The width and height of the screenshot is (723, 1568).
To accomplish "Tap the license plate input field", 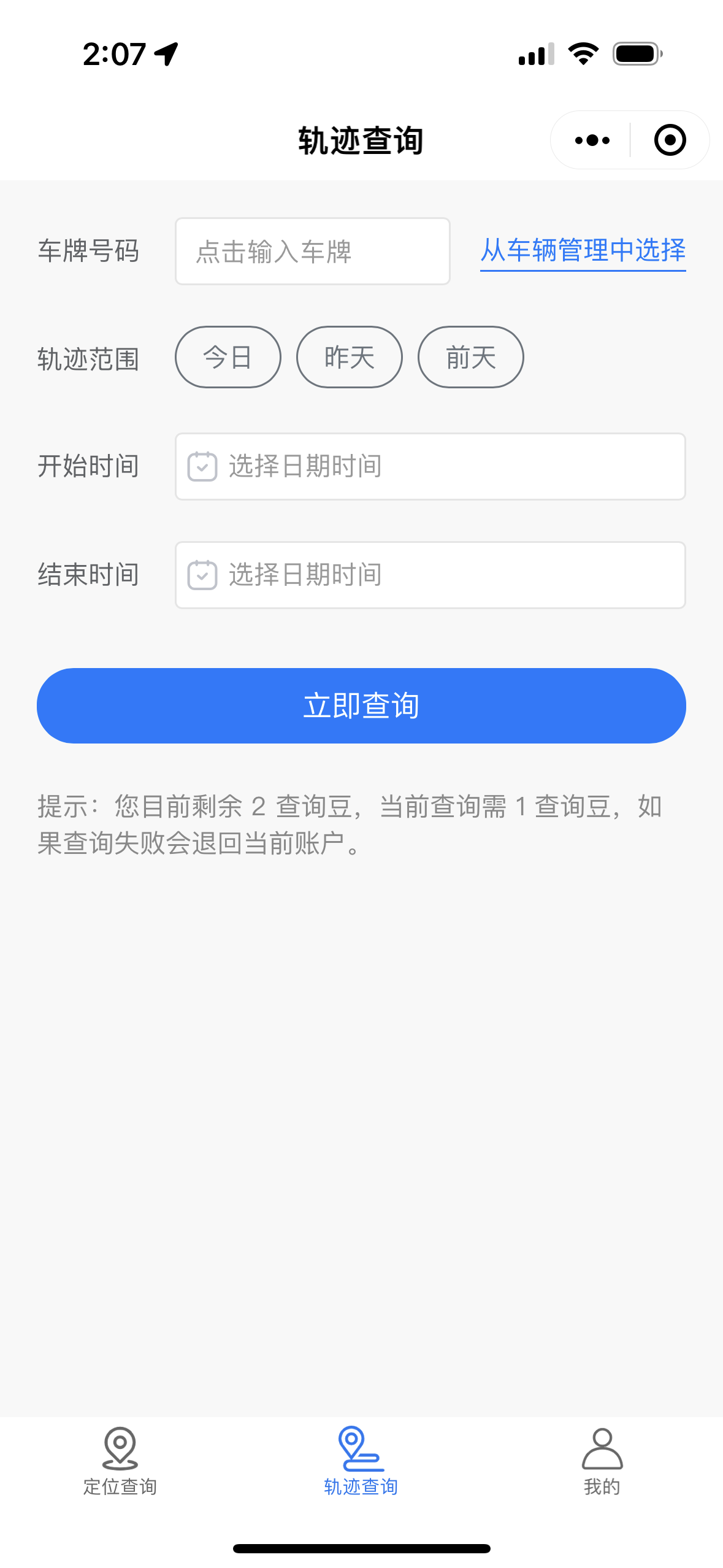I will (313, 252).
